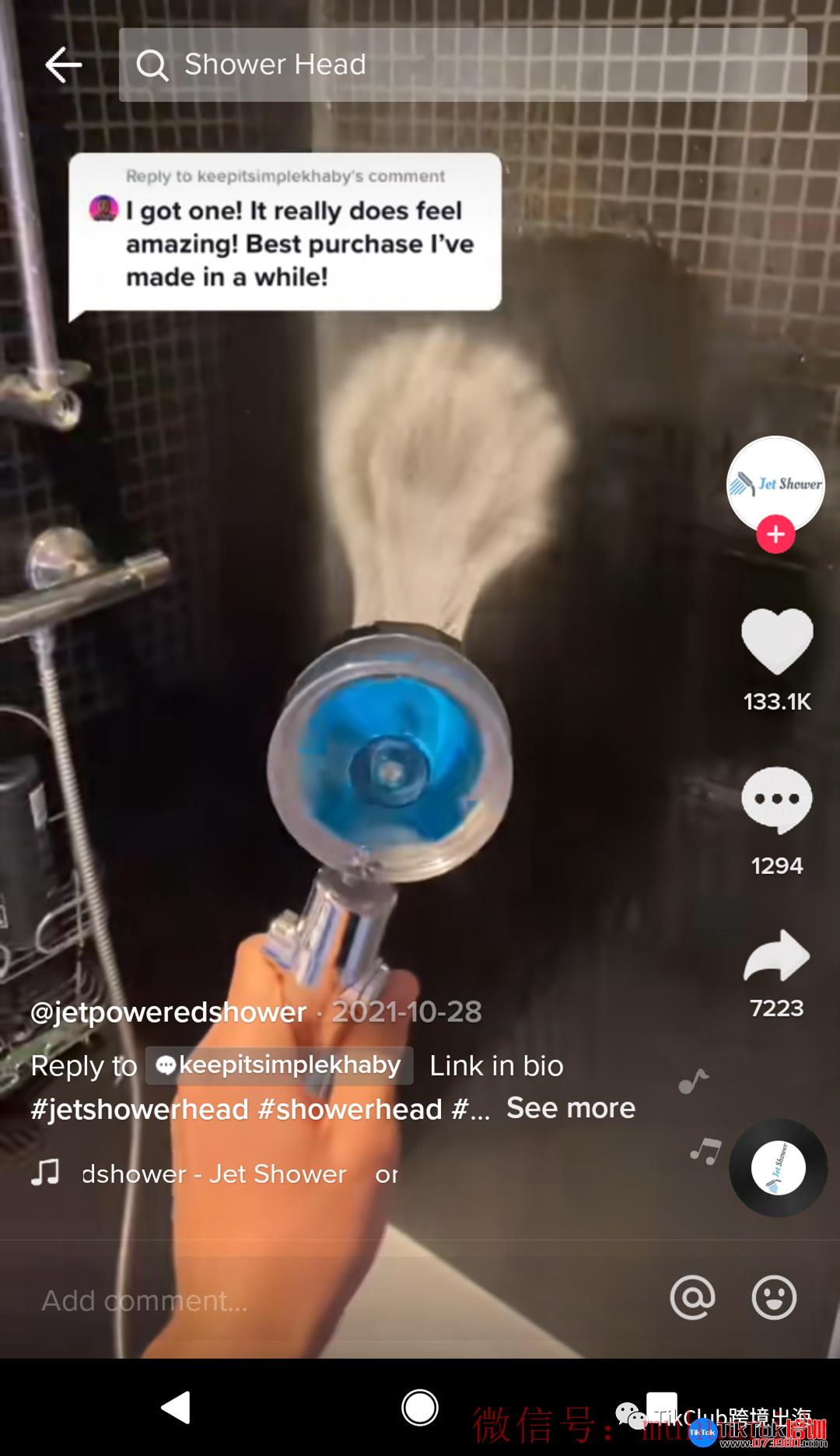Open the #jetshowerhead hashtag
This screenshot has height=1456, width=840.
point(140,1109)
